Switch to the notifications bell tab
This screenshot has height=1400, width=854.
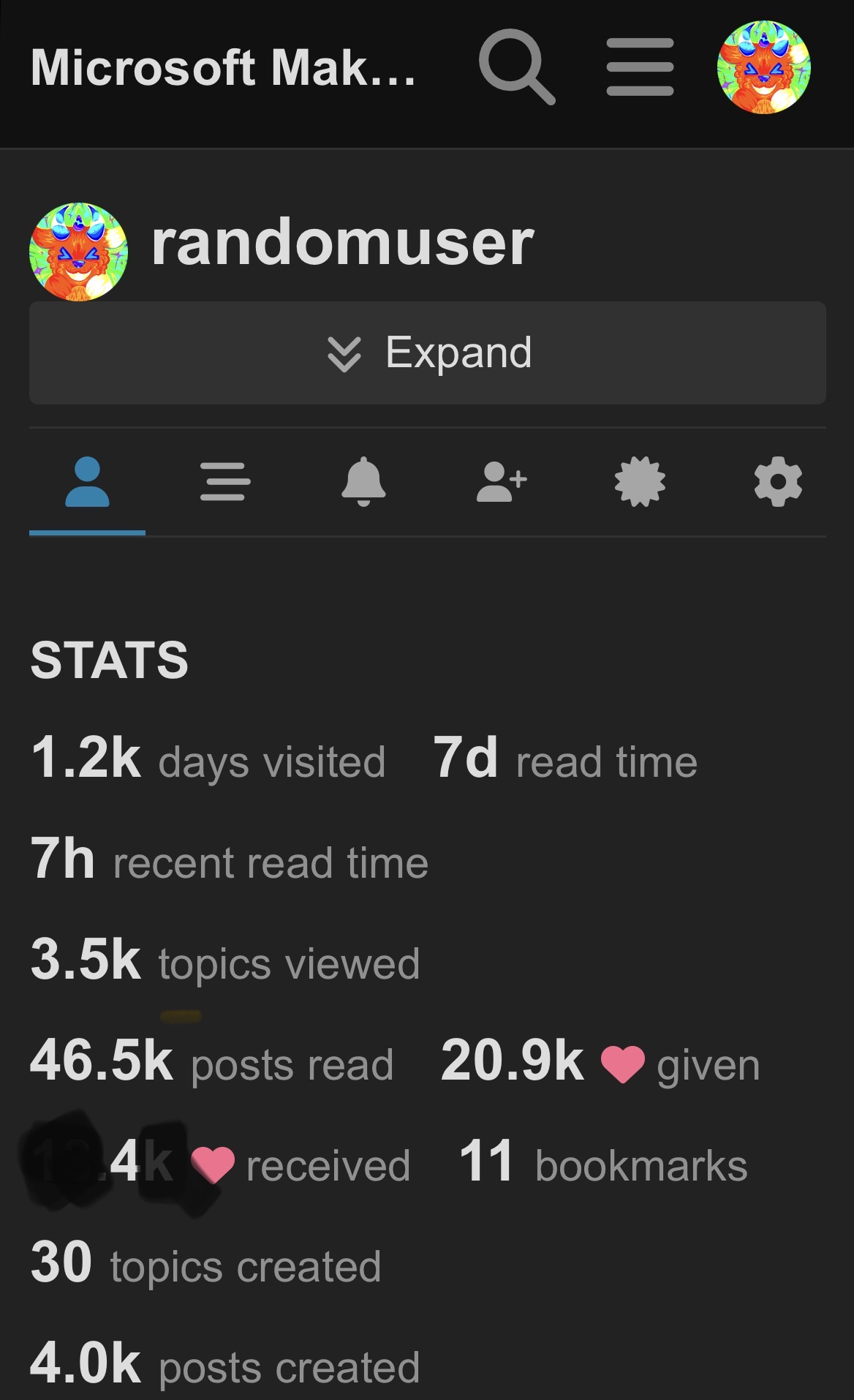[363, 481]
